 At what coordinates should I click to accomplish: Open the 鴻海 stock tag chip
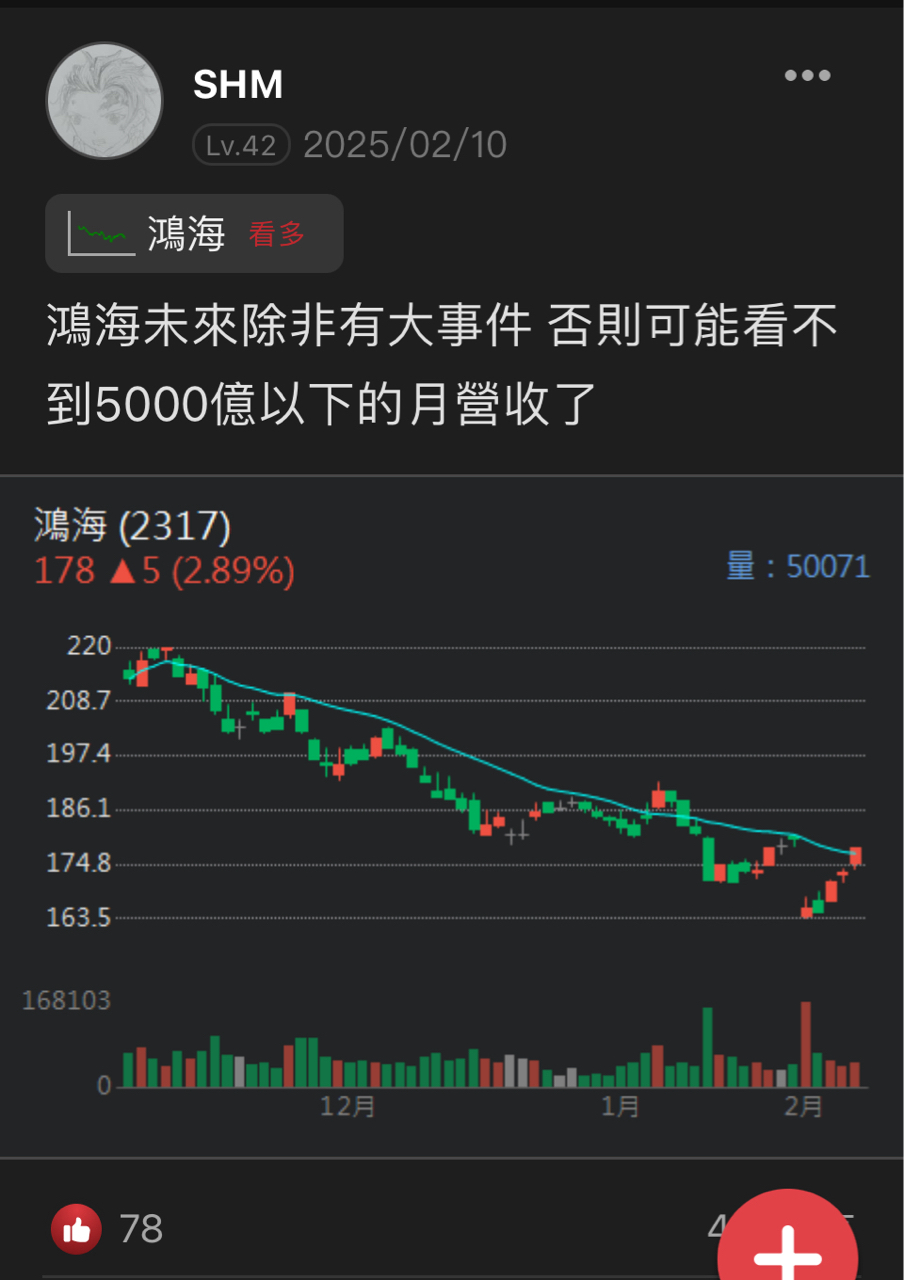pos(194,234)
